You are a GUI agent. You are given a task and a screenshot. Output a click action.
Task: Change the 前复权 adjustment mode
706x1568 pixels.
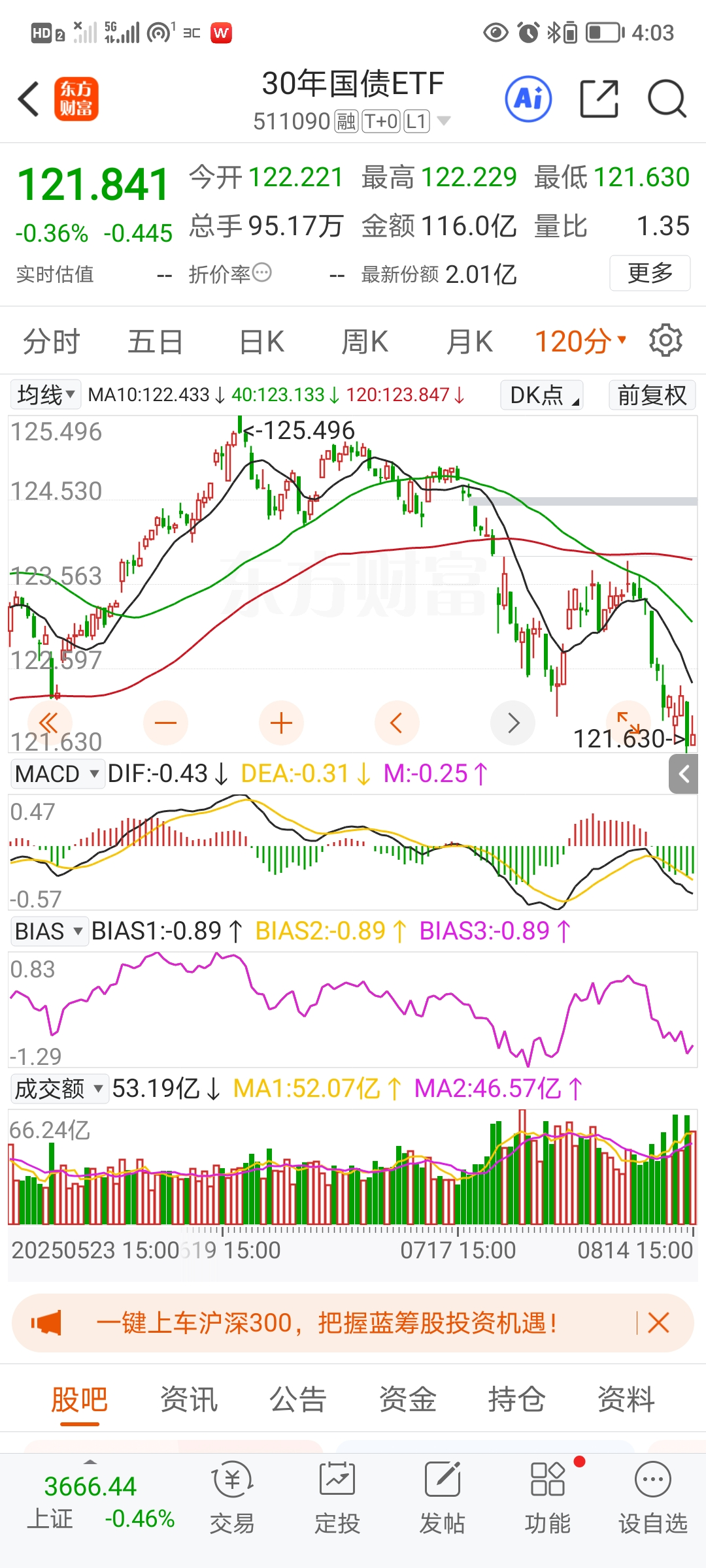point(651,395)
